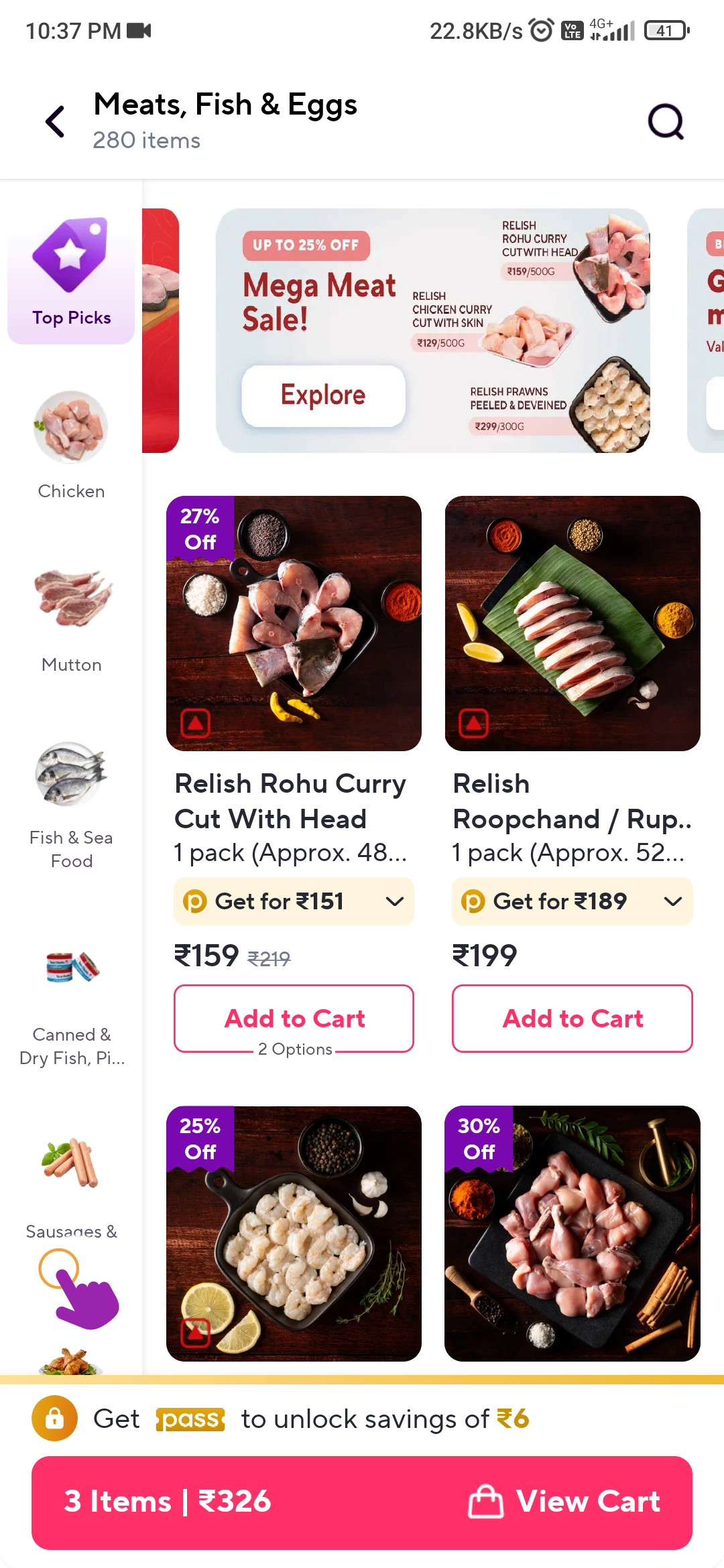Viewport: 724px width, 1568px height.
Task: Open the Relish Roopchand product card
Action: (x=572, y=623)
